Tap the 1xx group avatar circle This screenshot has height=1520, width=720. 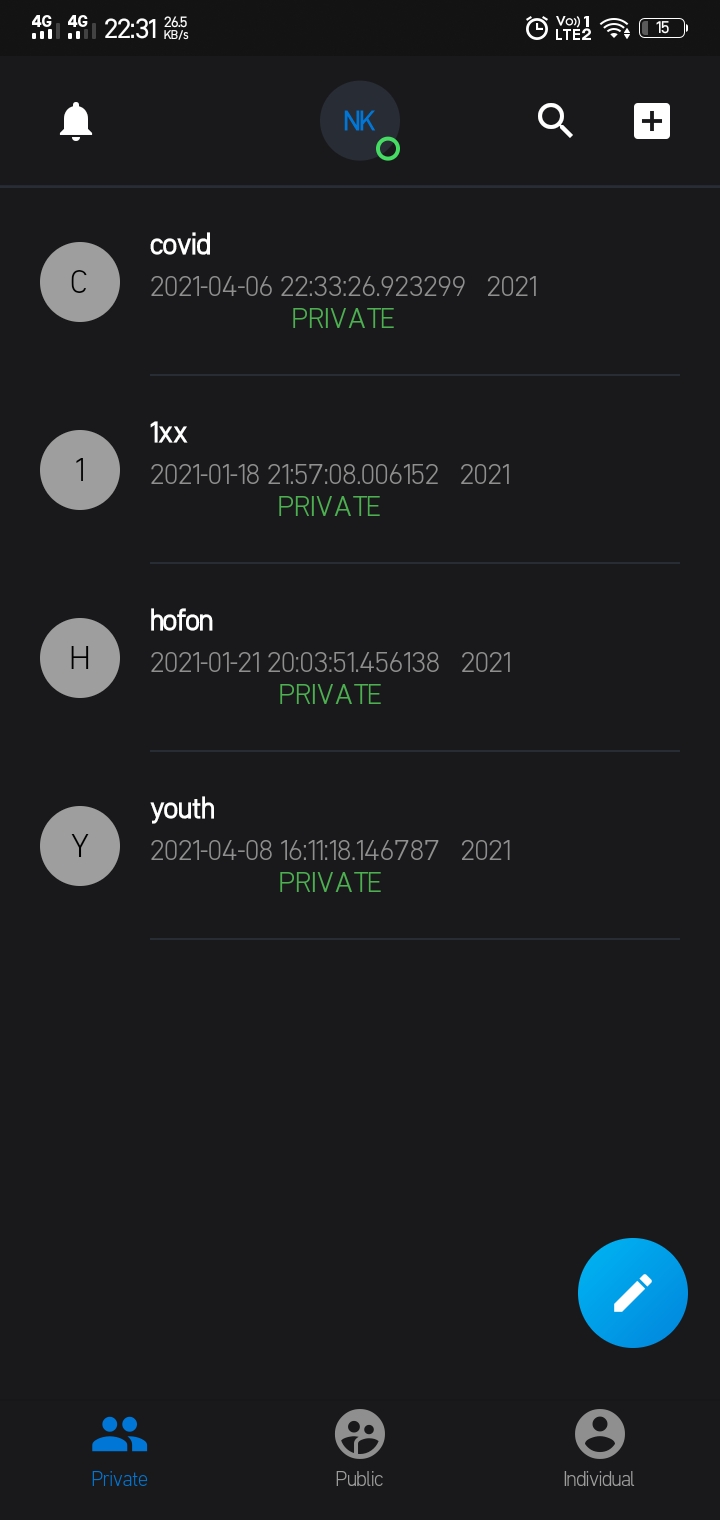coord(79,469)
